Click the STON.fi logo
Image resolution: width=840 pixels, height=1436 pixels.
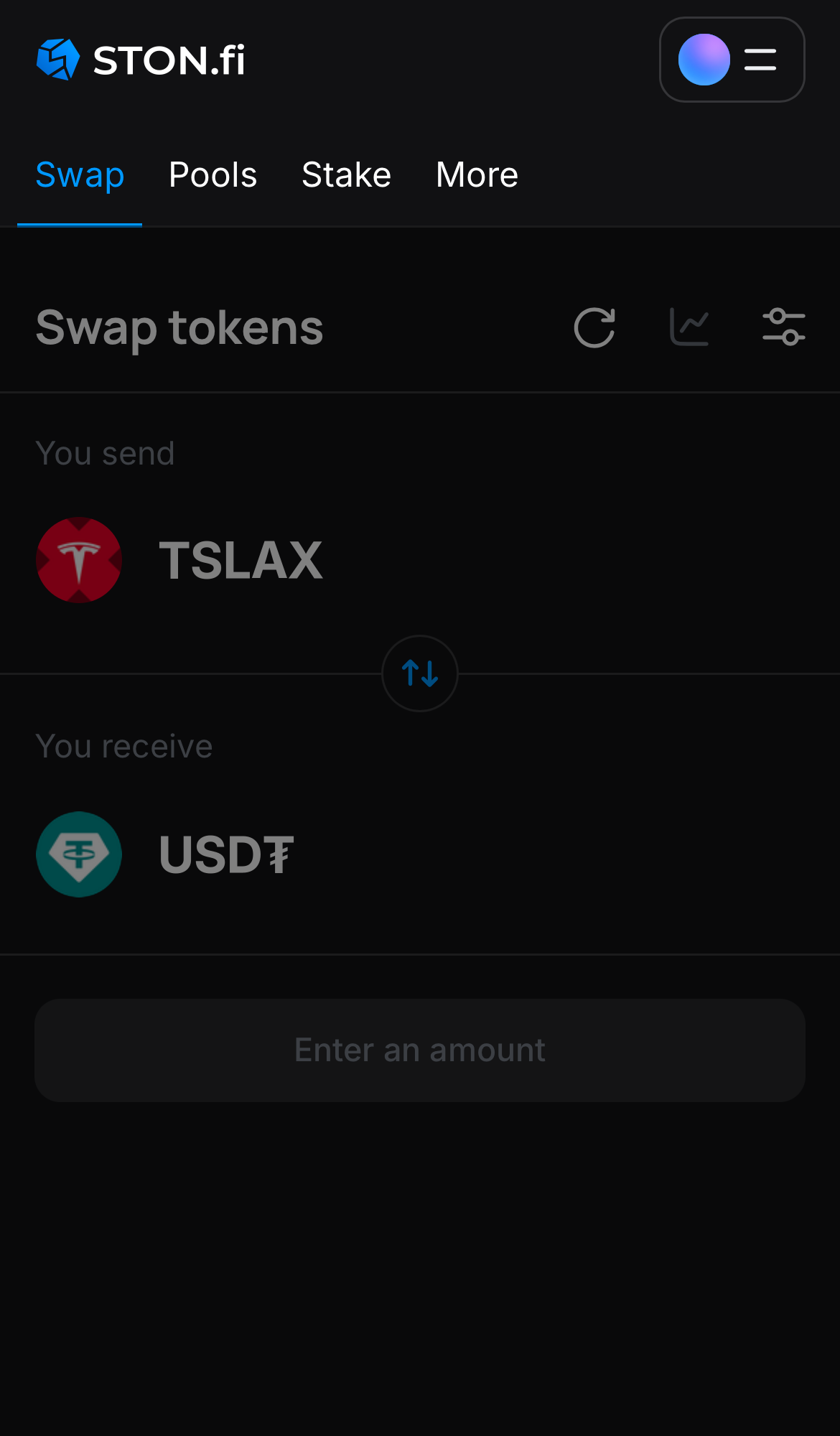tap(141, 60)
